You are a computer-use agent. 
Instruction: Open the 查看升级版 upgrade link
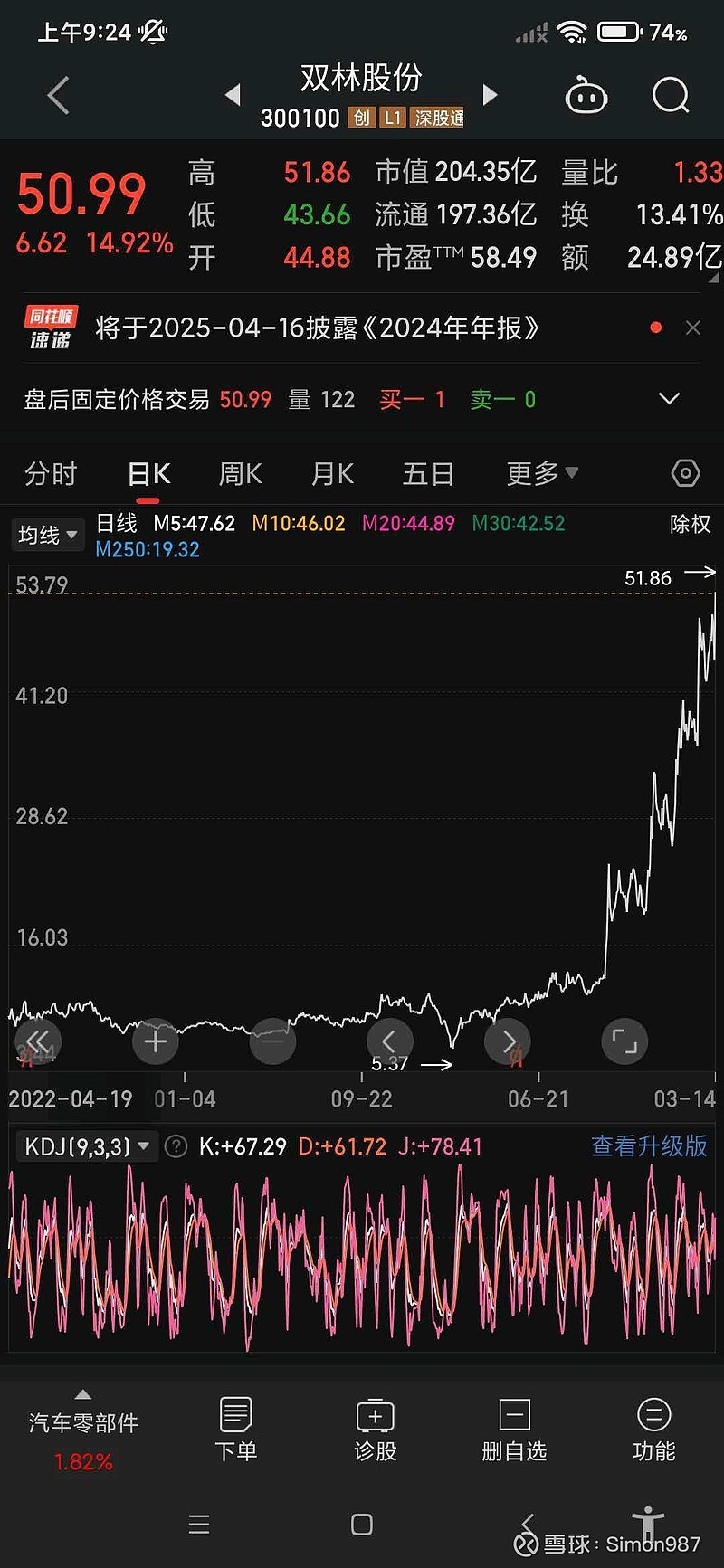[x=648, y=1145]
